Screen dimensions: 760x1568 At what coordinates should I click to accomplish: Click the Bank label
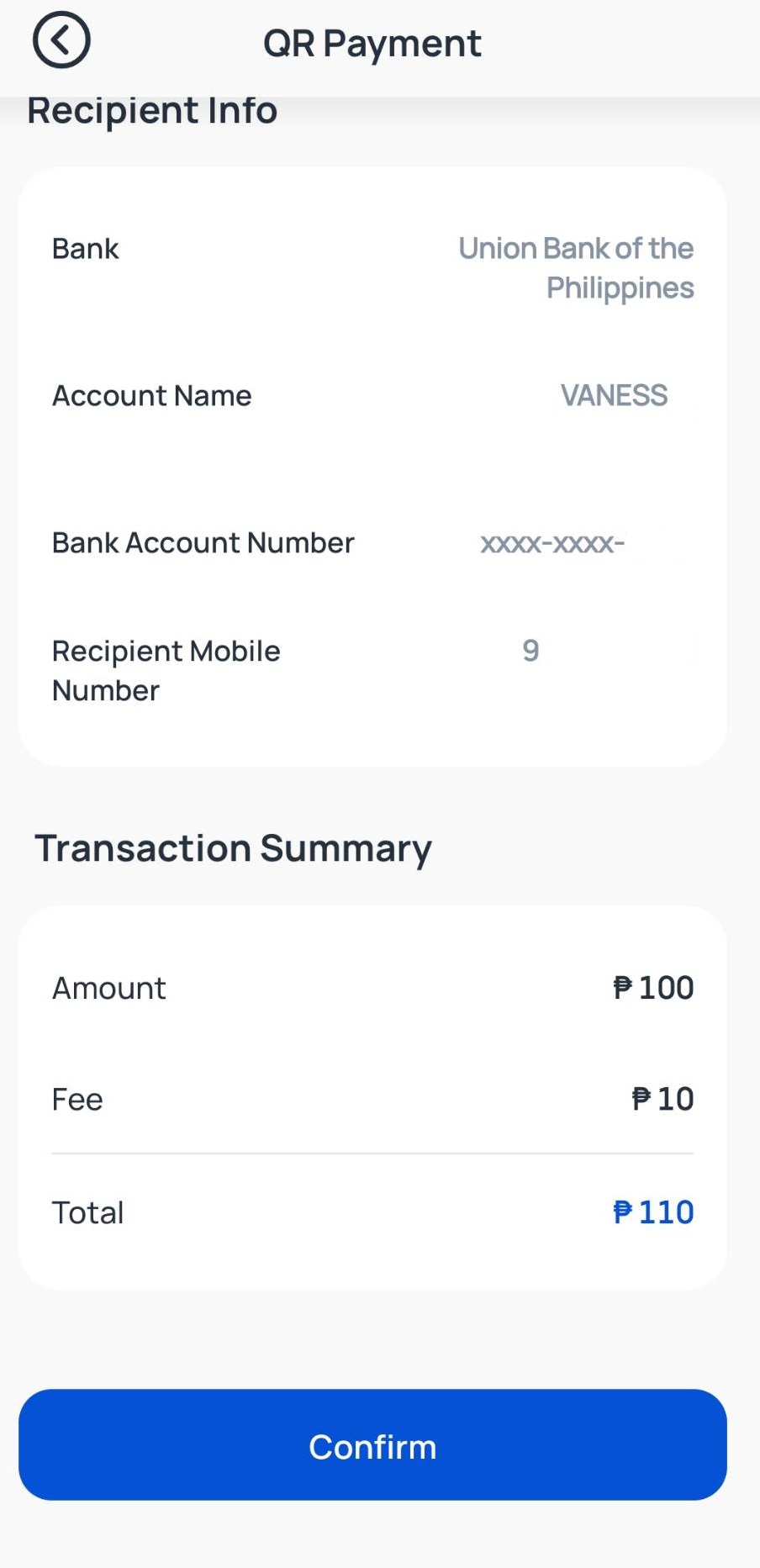(x=85, y=248)
